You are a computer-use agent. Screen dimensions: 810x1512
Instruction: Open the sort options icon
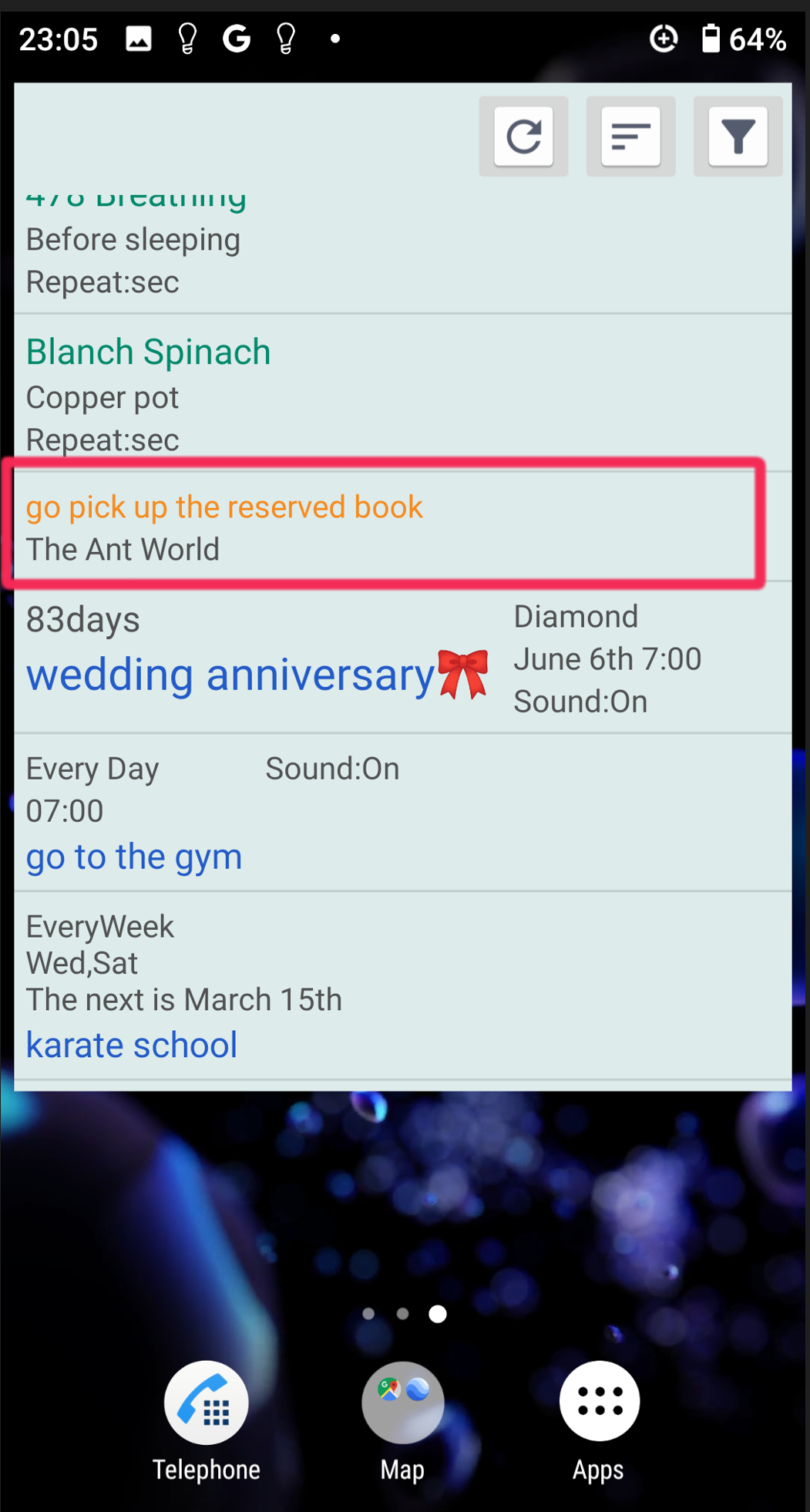[630, 136]
